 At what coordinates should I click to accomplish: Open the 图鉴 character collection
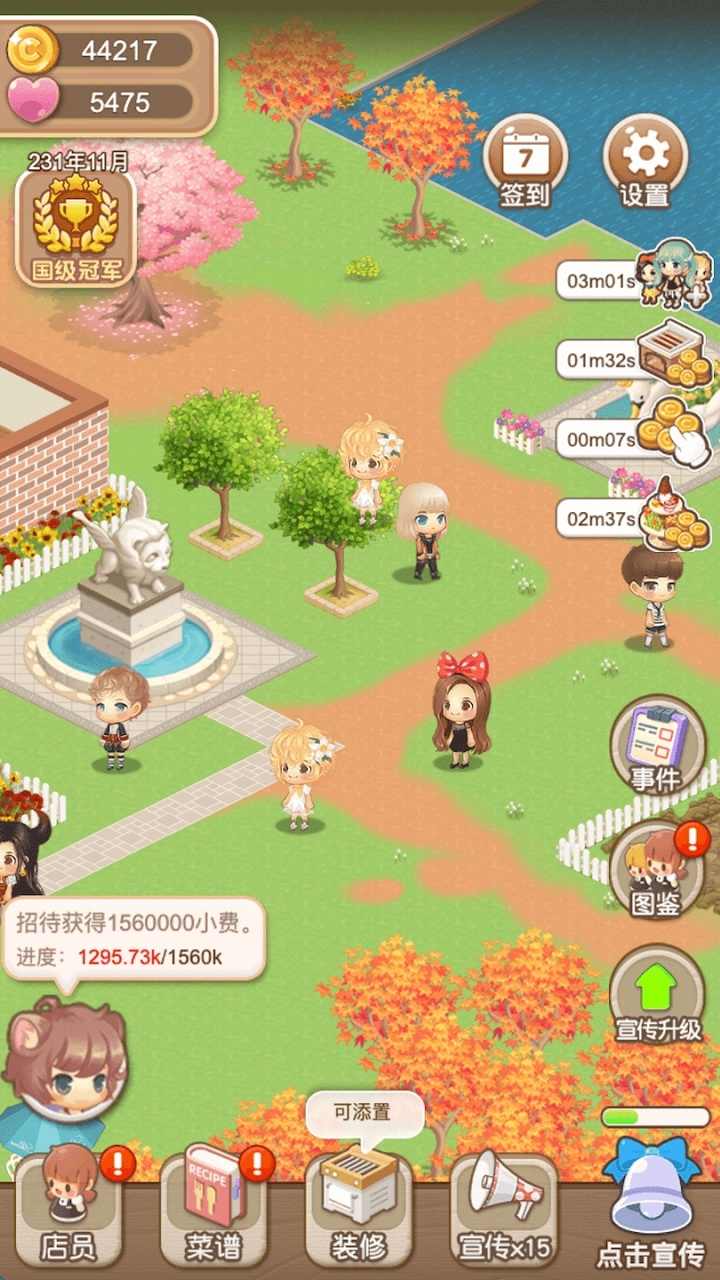coord(656,870)
